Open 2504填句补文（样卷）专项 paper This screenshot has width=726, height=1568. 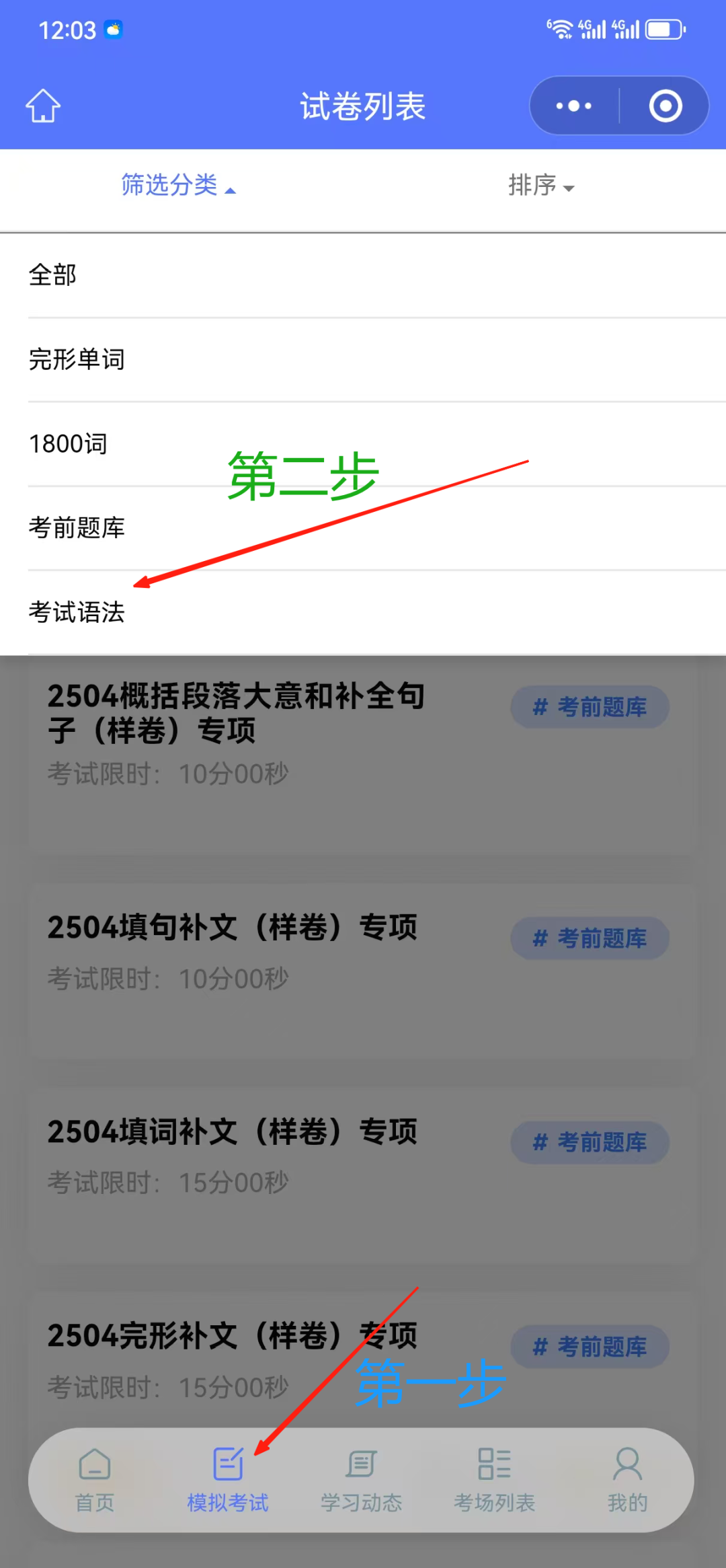362,973
